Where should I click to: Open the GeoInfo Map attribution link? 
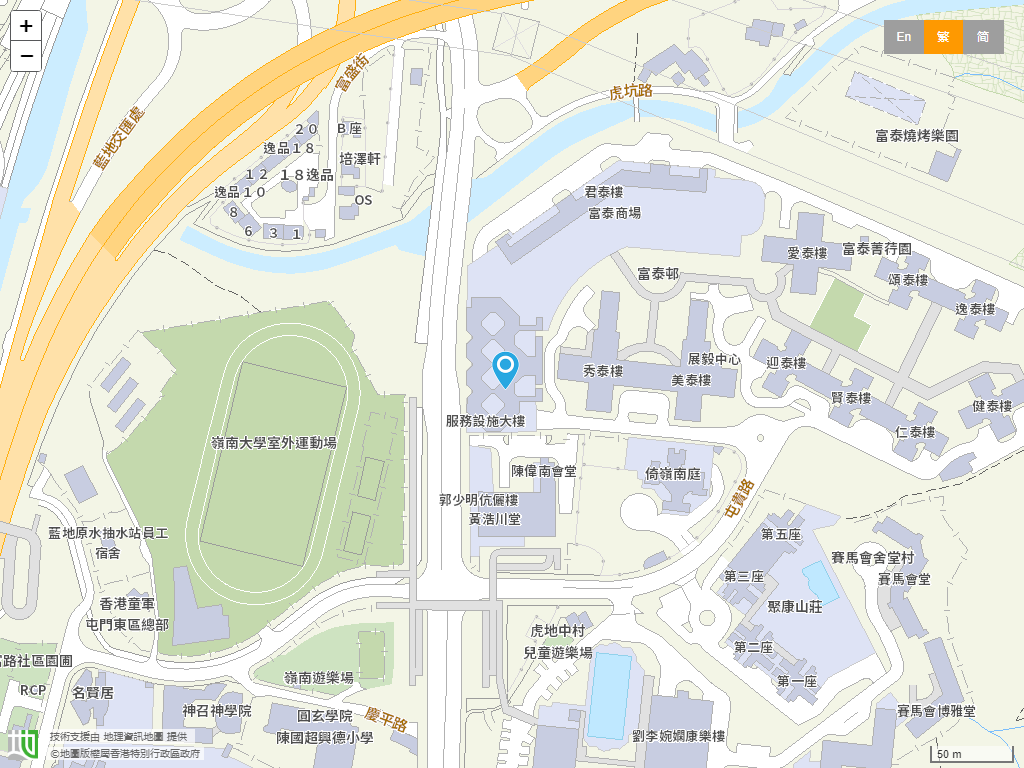click(133, 736)
